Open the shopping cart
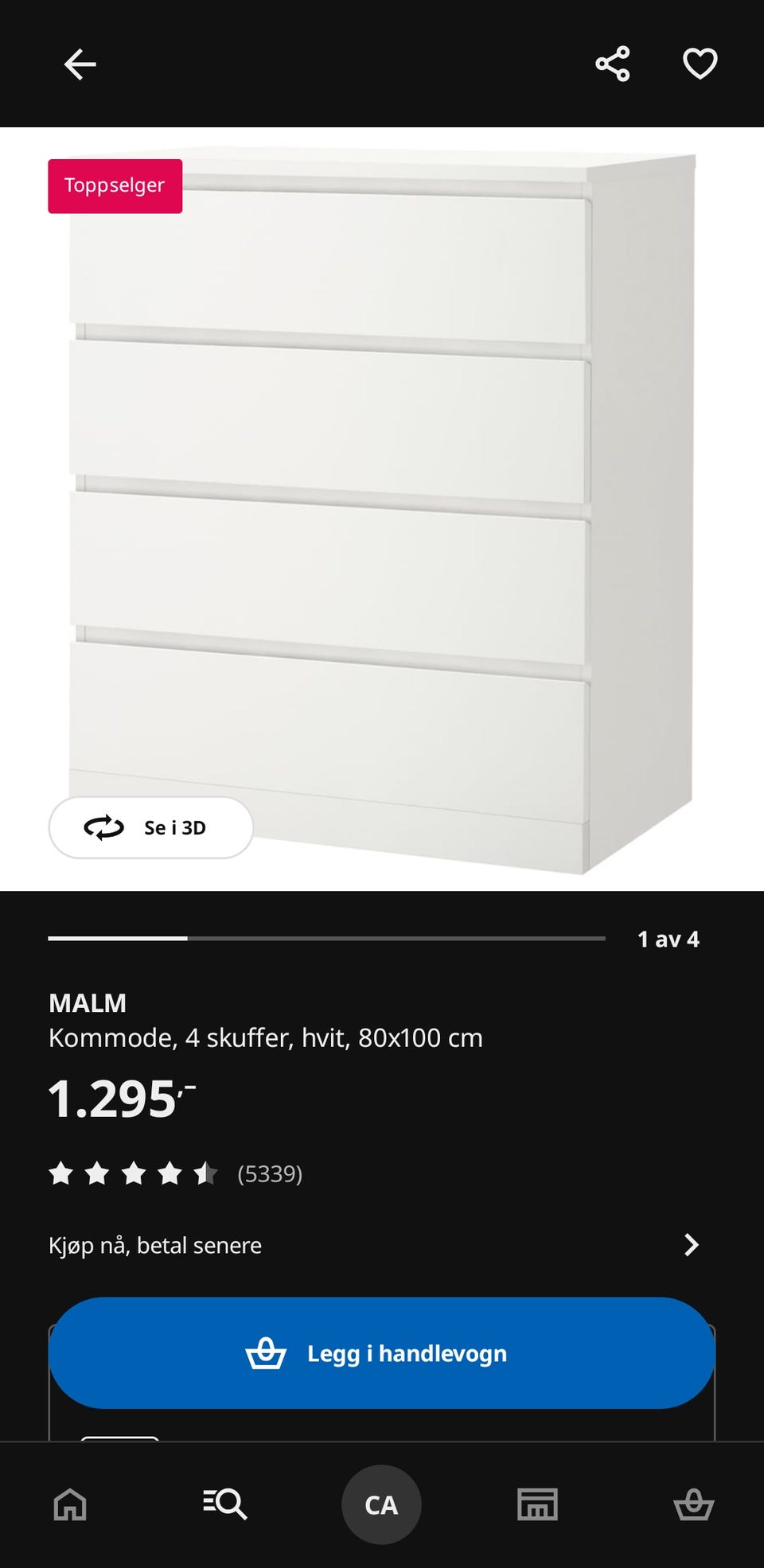This screenshot has width=764, height=1568. point(695,1505)
